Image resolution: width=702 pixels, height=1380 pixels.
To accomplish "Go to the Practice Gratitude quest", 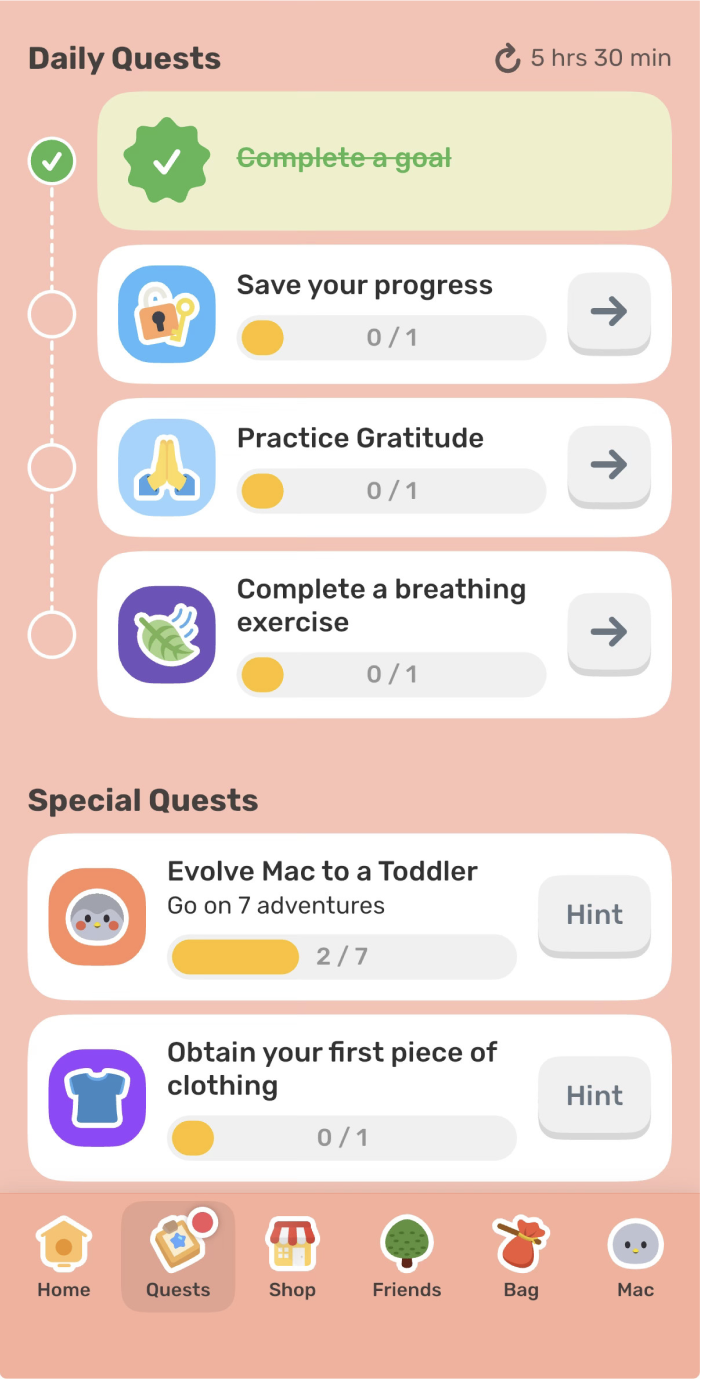I will [x=609, y=465].
